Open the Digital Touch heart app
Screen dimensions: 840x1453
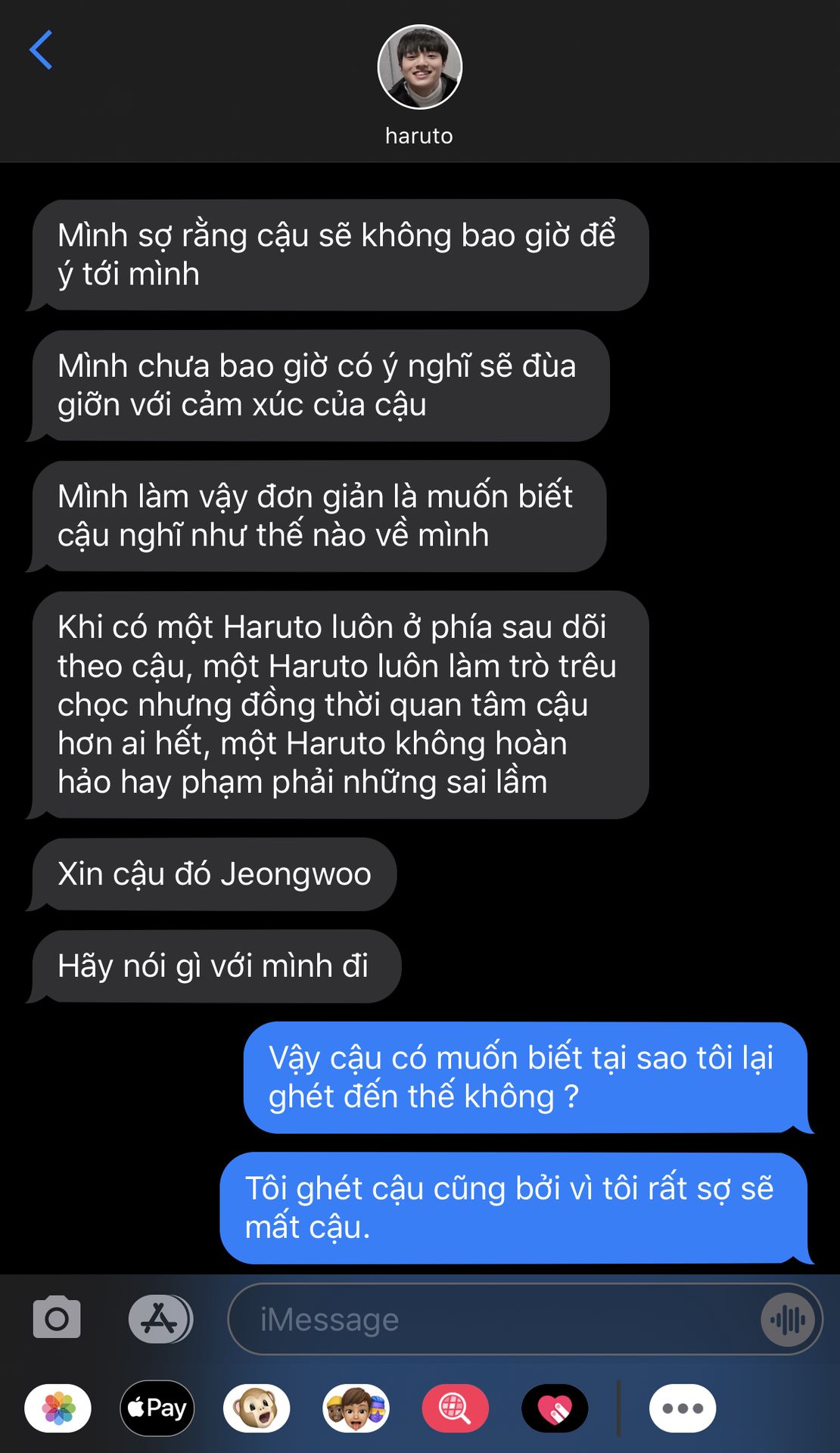pos(555,1408)
